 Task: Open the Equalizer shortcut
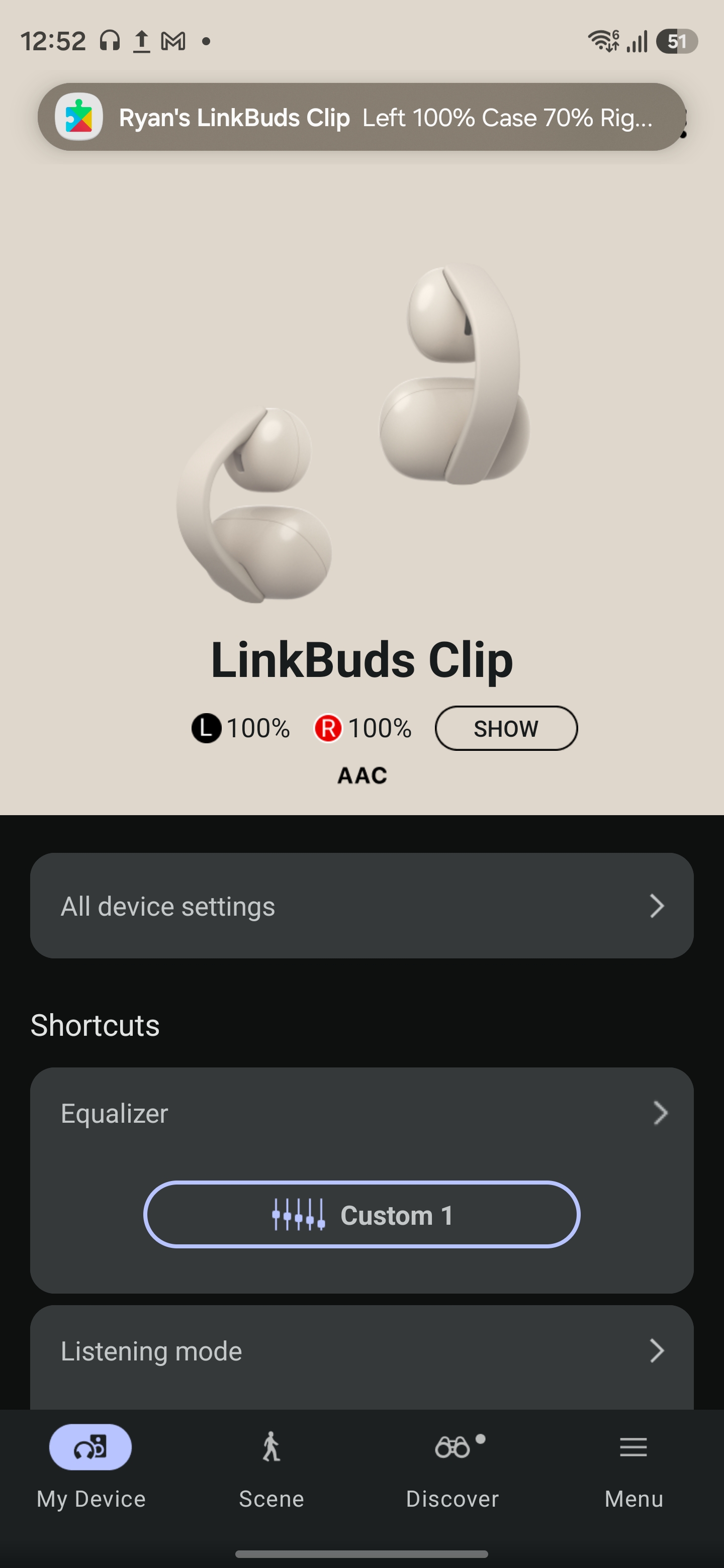pos(361,1113)
